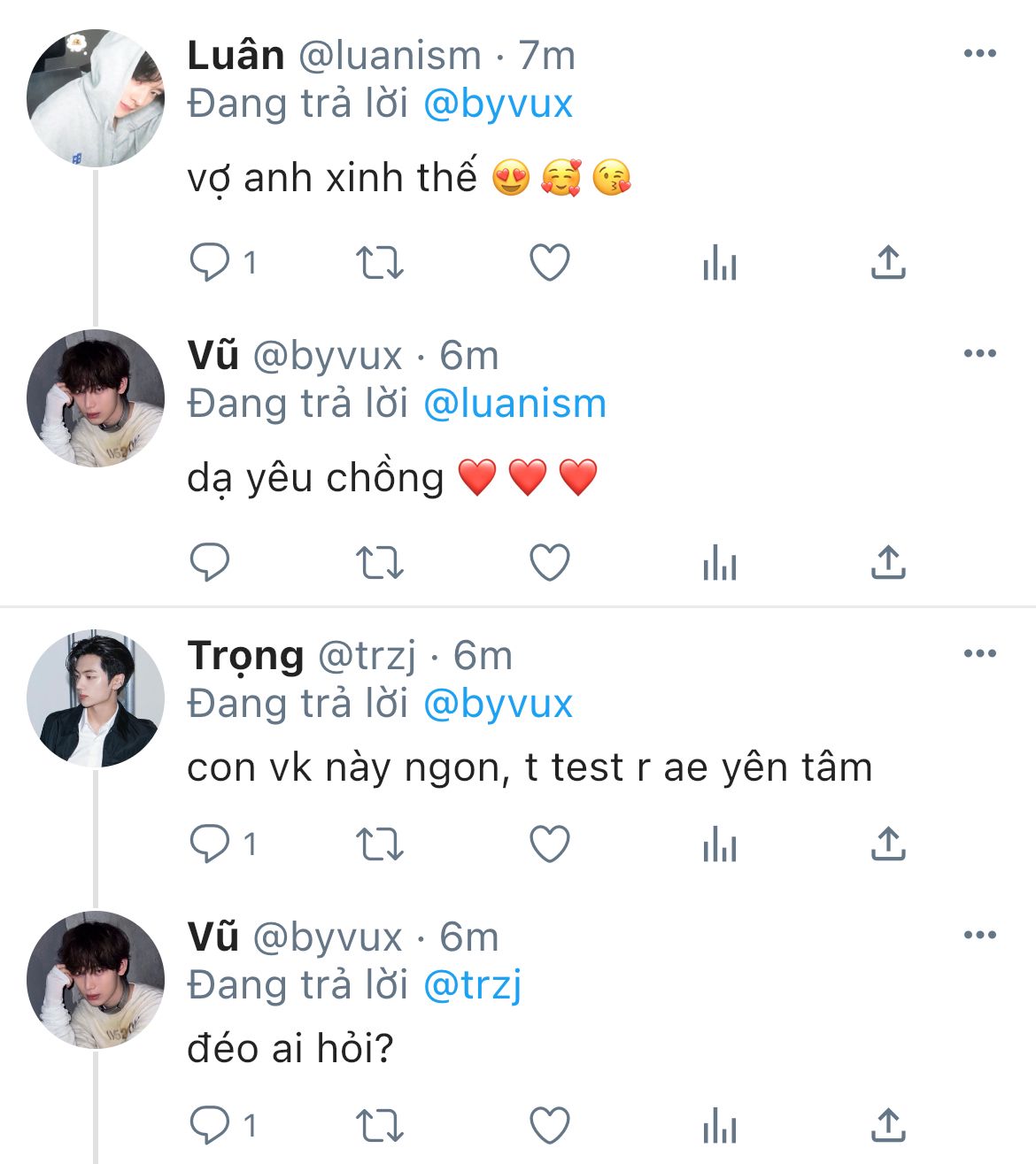View analytics for Vũ's "dạ yêu chồng" reply
The image size is (1036, 1164).
(719, 562)
